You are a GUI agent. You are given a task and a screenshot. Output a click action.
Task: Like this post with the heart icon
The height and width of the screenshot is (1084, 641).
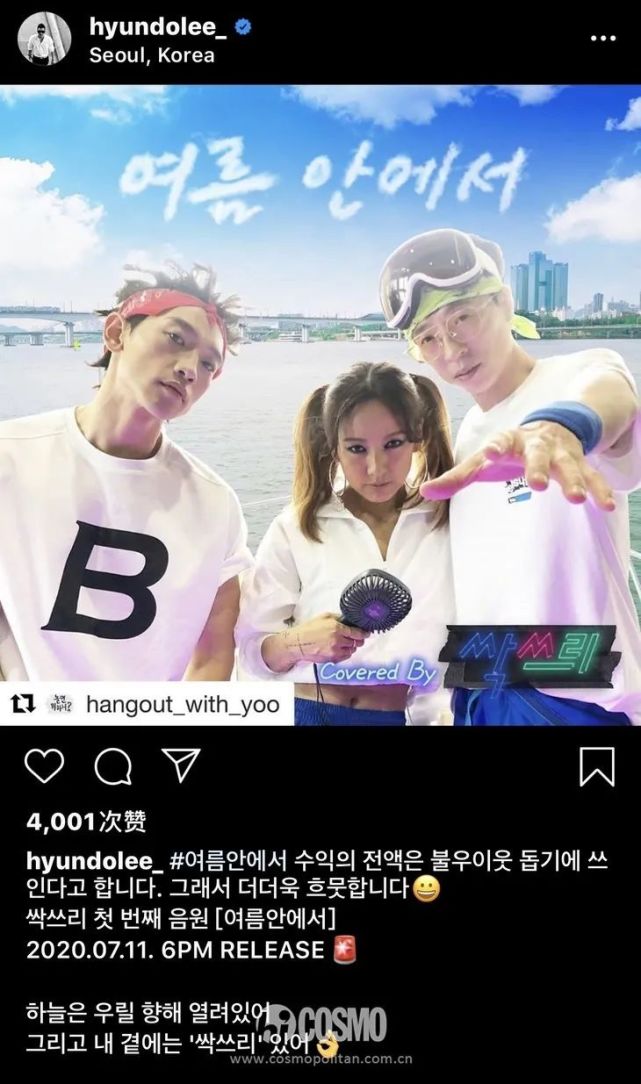(44, 765)
